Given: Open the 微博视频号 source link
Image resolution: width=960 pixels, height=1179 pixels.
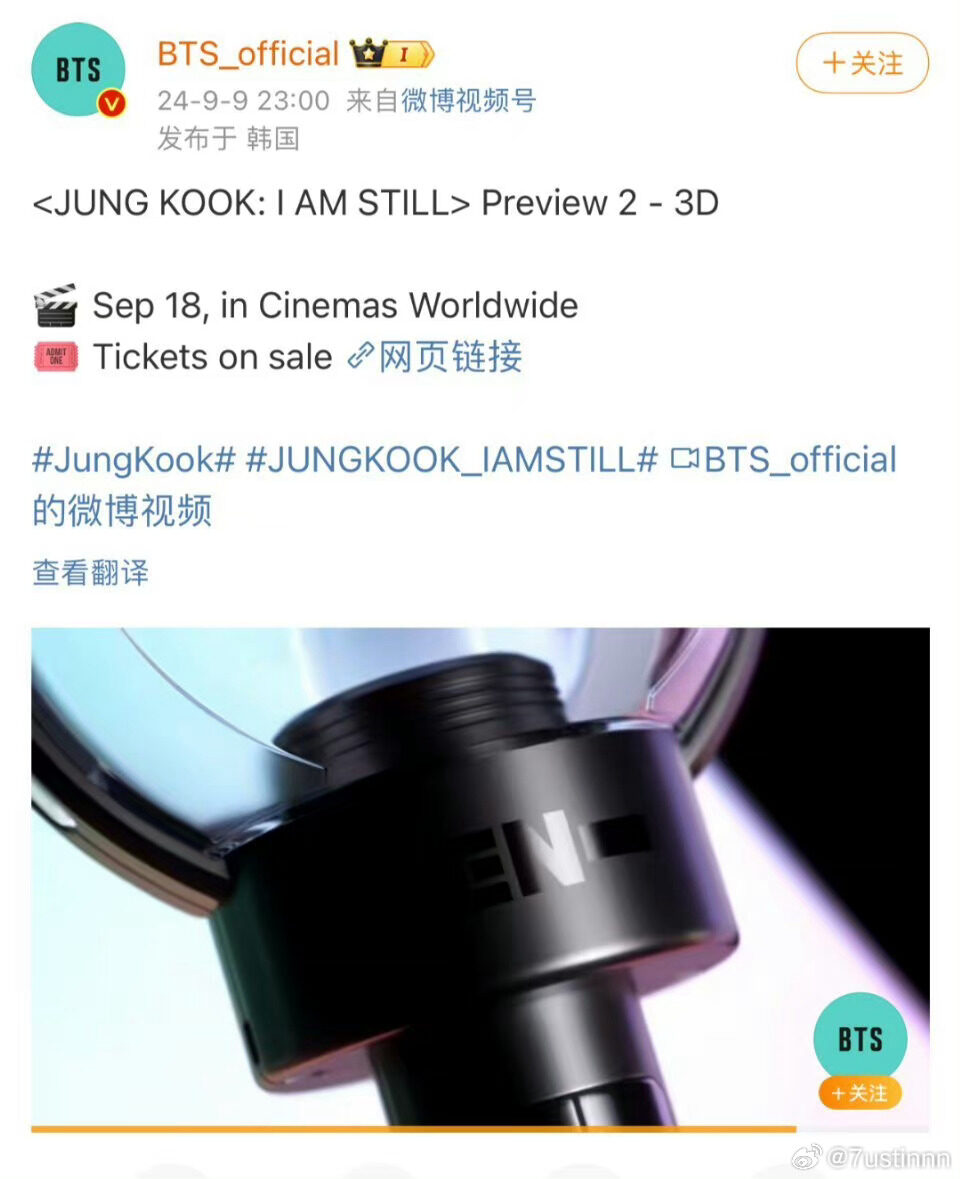Looking at the screenshot, I should coord(469,100).
